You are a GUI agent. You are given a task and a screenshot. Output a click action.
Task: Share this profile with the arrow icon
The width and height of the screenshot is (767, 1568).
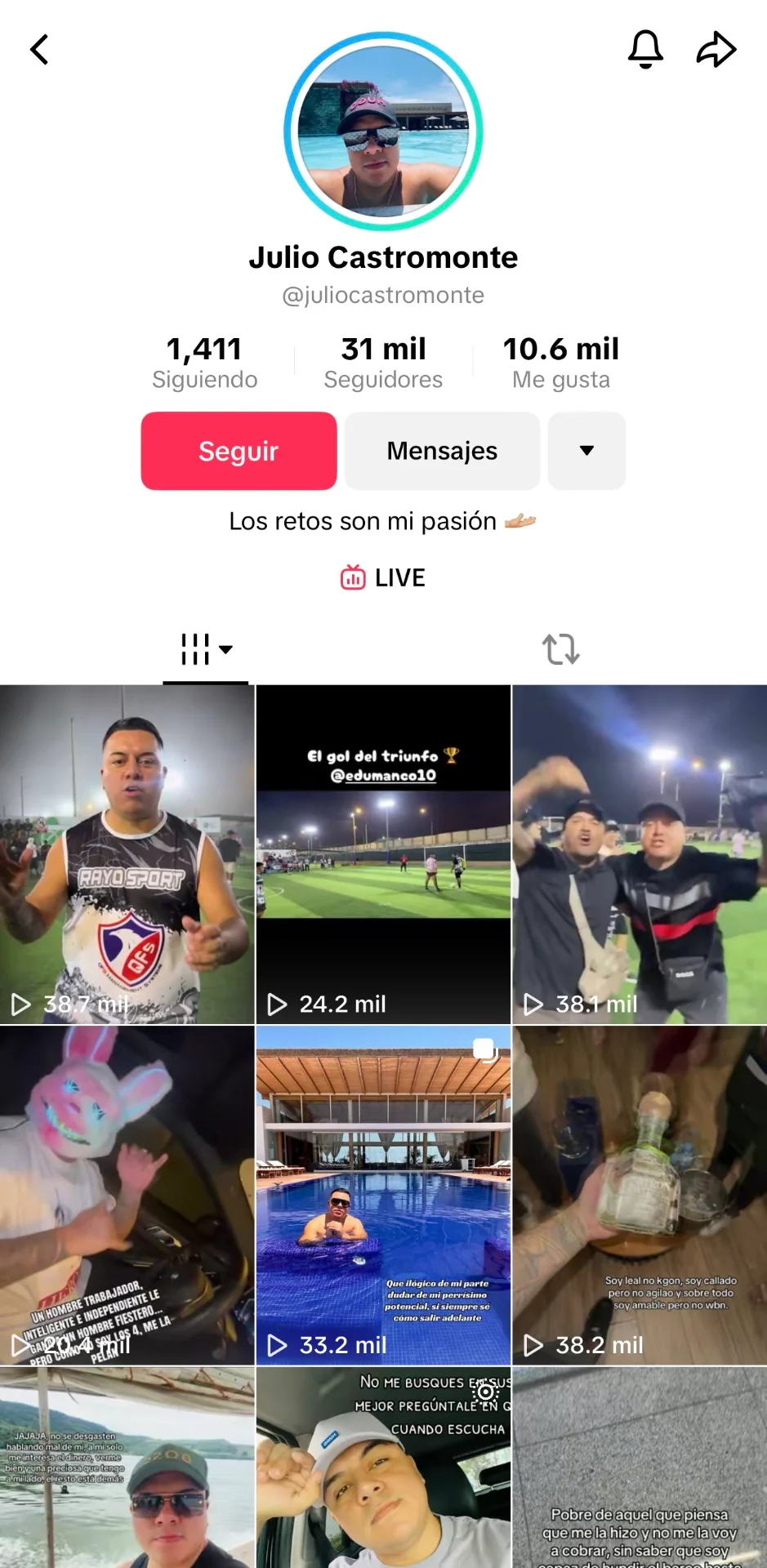tap(716, 49)
